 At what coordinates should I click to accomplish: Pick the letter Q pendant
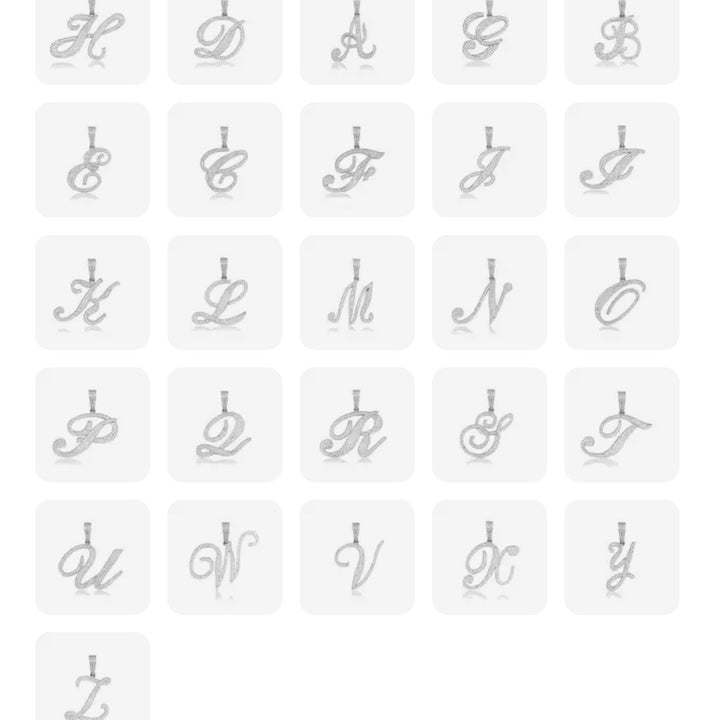224,425
